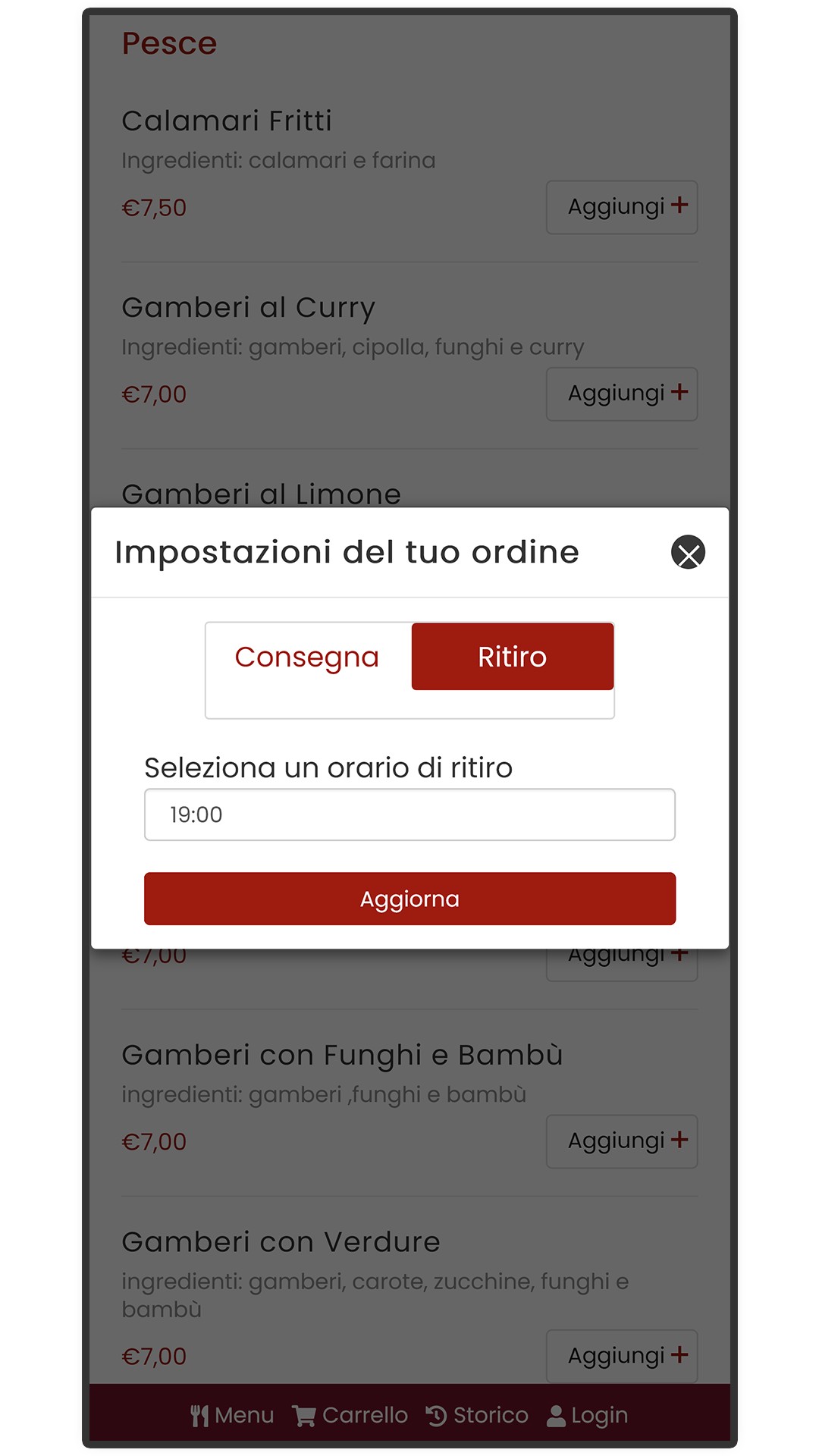Screen dimensions: 819x1456
Task: Confirm settings with Aggiorna button
Action: tap(409, 899)
